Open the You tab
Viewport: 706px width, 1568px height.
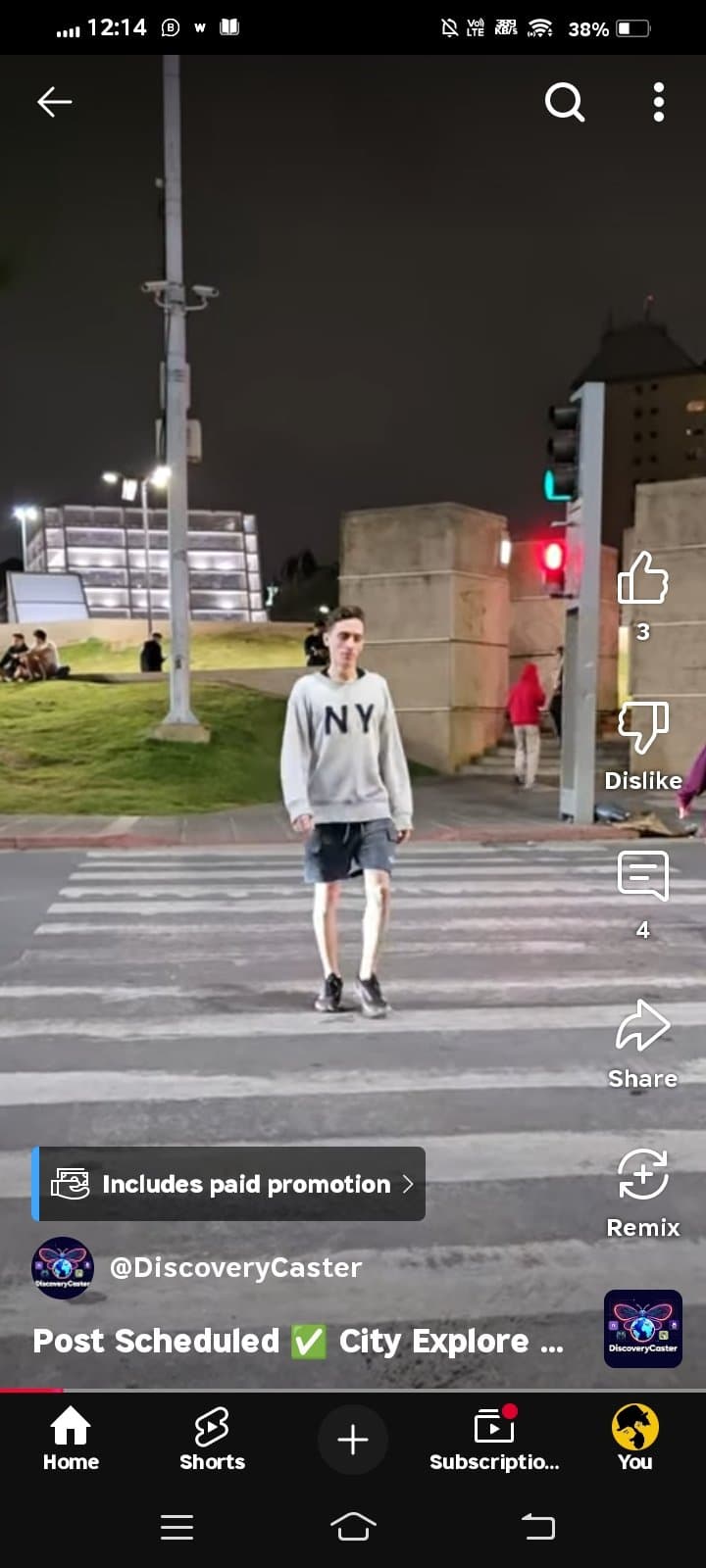pyautogui.click(x=635, y=1438)
